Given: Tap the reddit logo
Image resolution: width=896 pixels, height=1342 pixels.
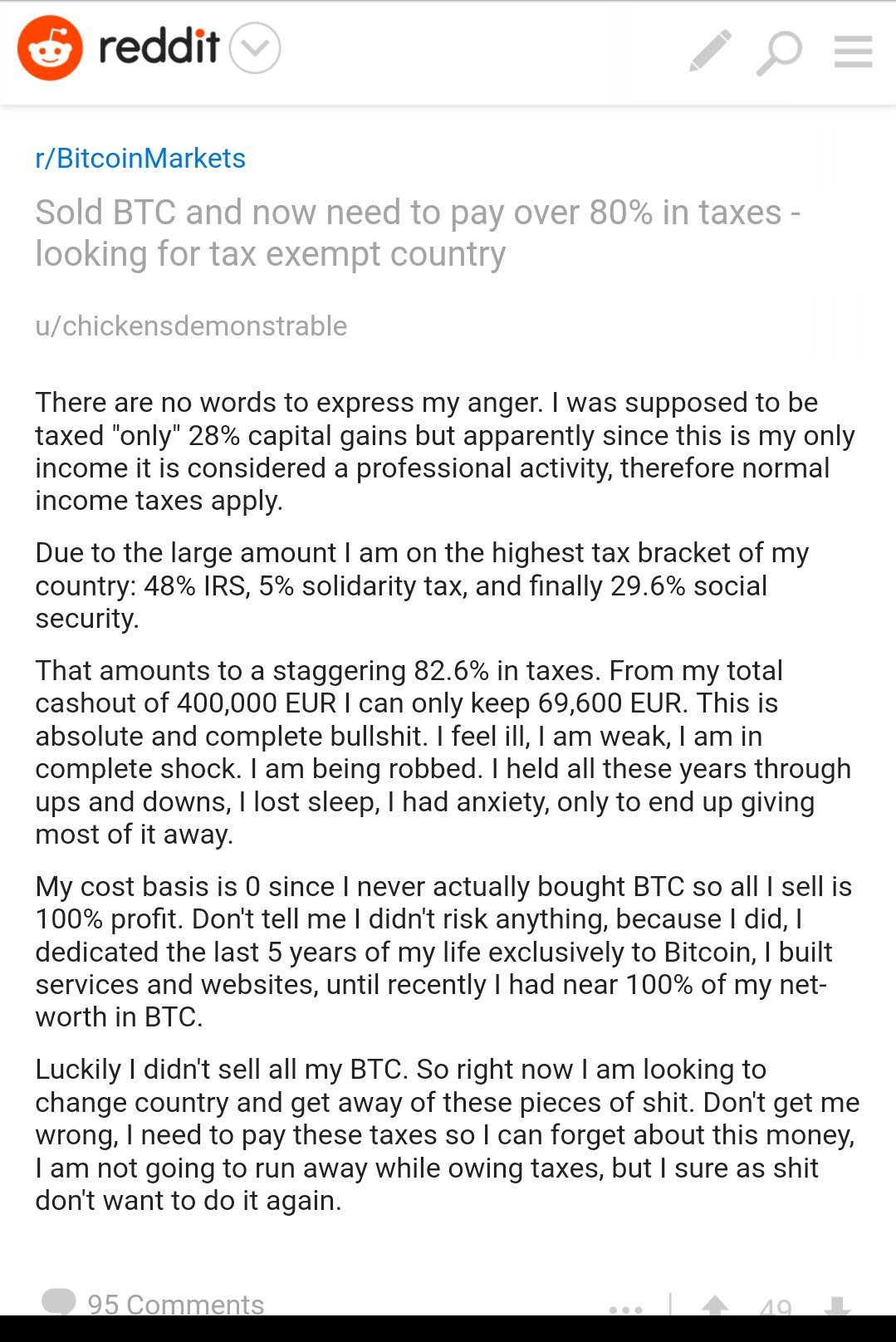Looking at the screenshot, I should [x=118, y=48].
